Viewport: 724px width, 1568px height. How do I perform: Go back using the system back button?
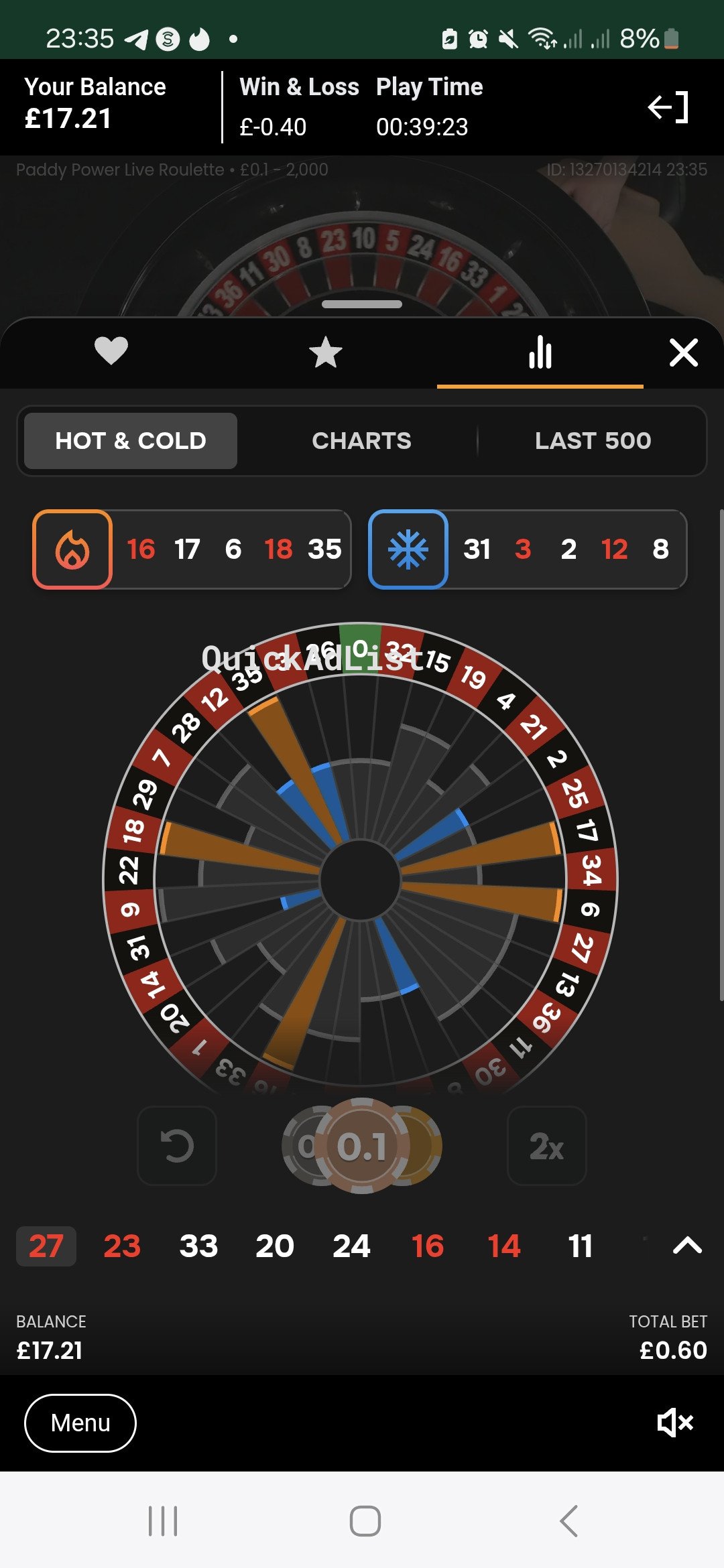point(568,1520)
